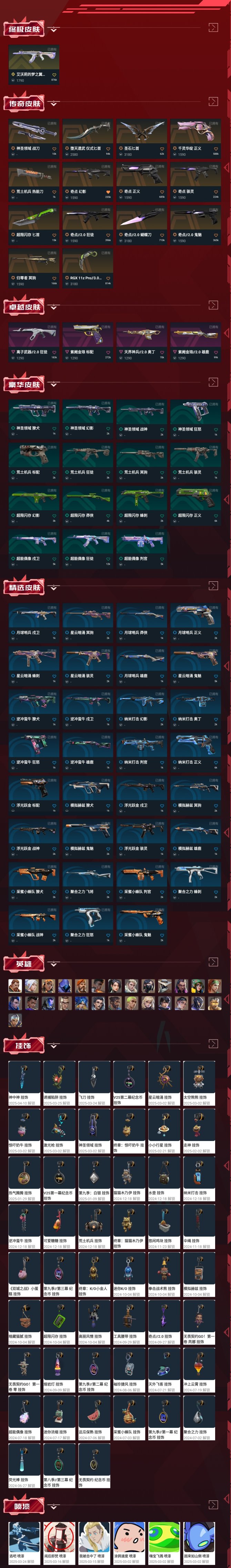Collapse the 英雄 section chevron
The width and height of the screenshot is (231, 1568).
(x=54, y=964)
